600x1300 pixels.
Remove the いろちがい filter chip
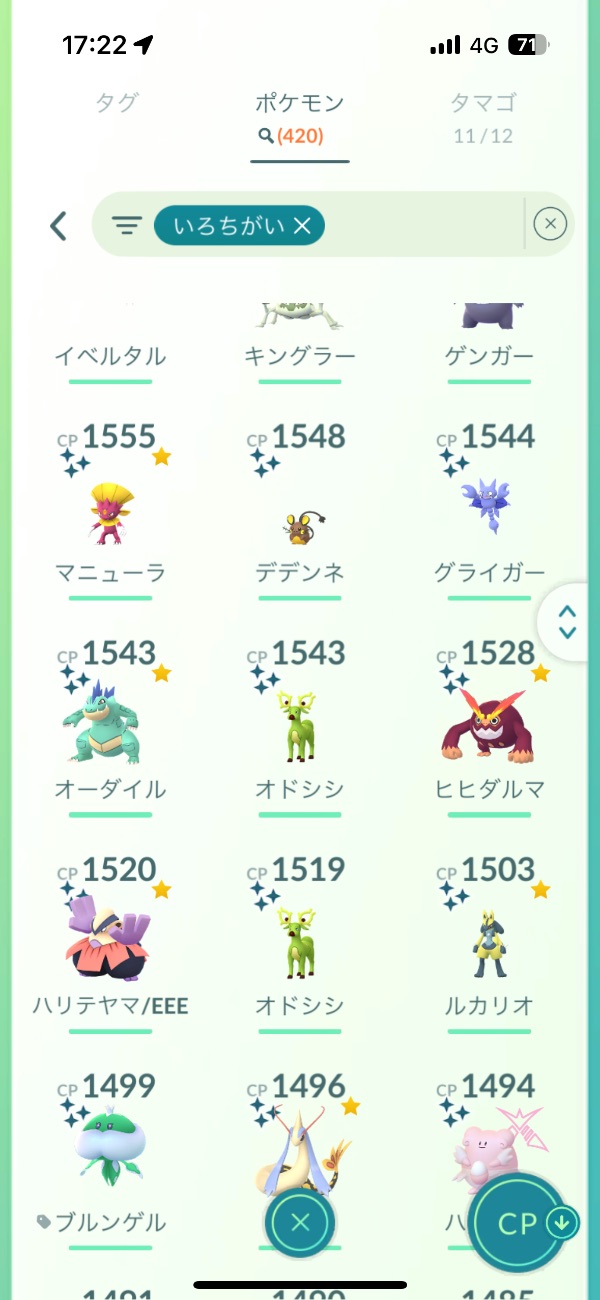302,226
